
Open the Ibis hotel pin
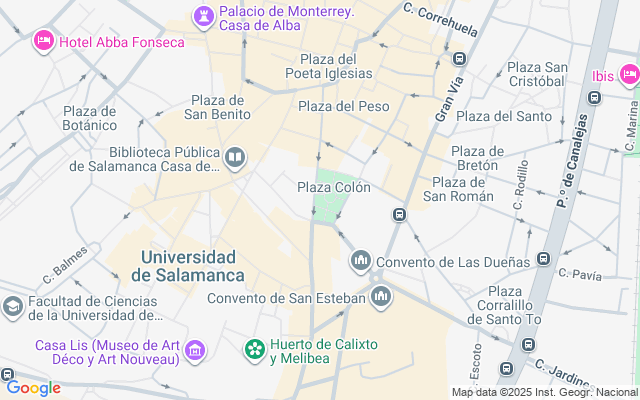[629, 74]
